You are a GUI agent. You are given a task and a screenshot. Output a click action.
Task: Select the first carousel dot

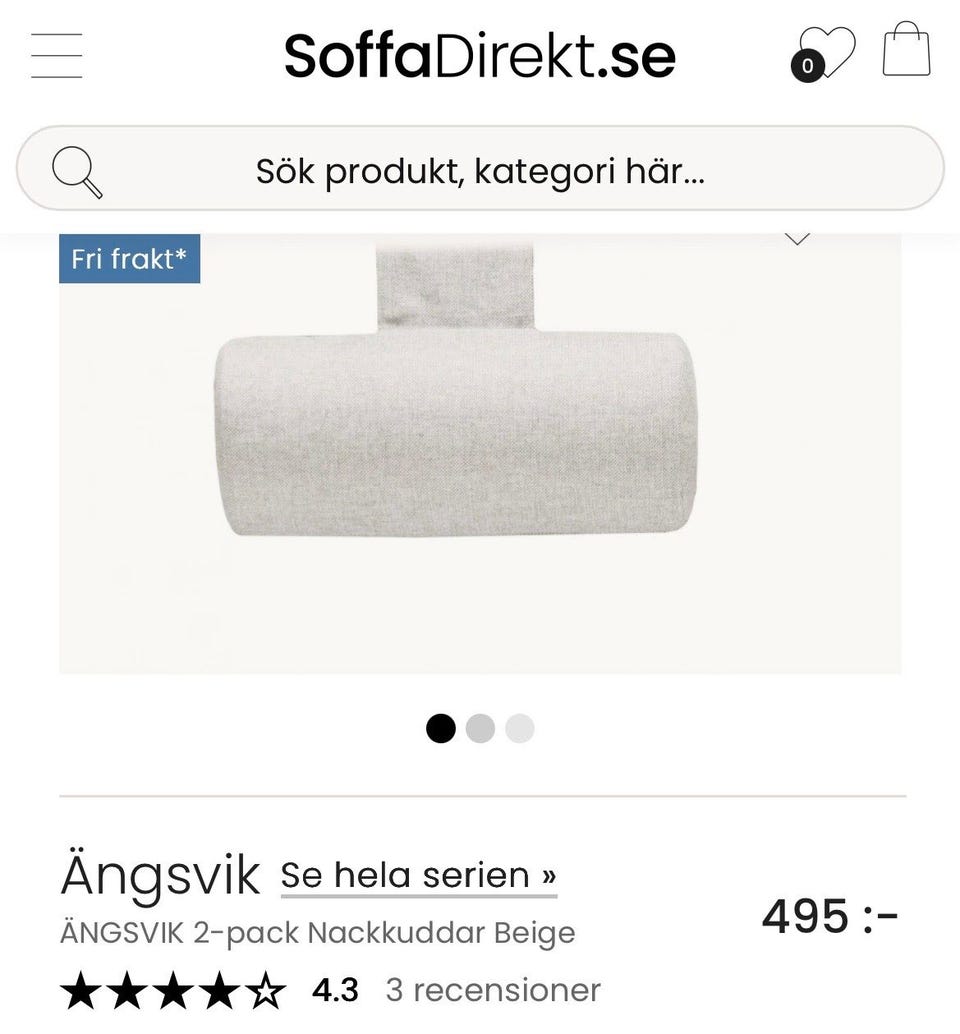(x=442, y=730)
